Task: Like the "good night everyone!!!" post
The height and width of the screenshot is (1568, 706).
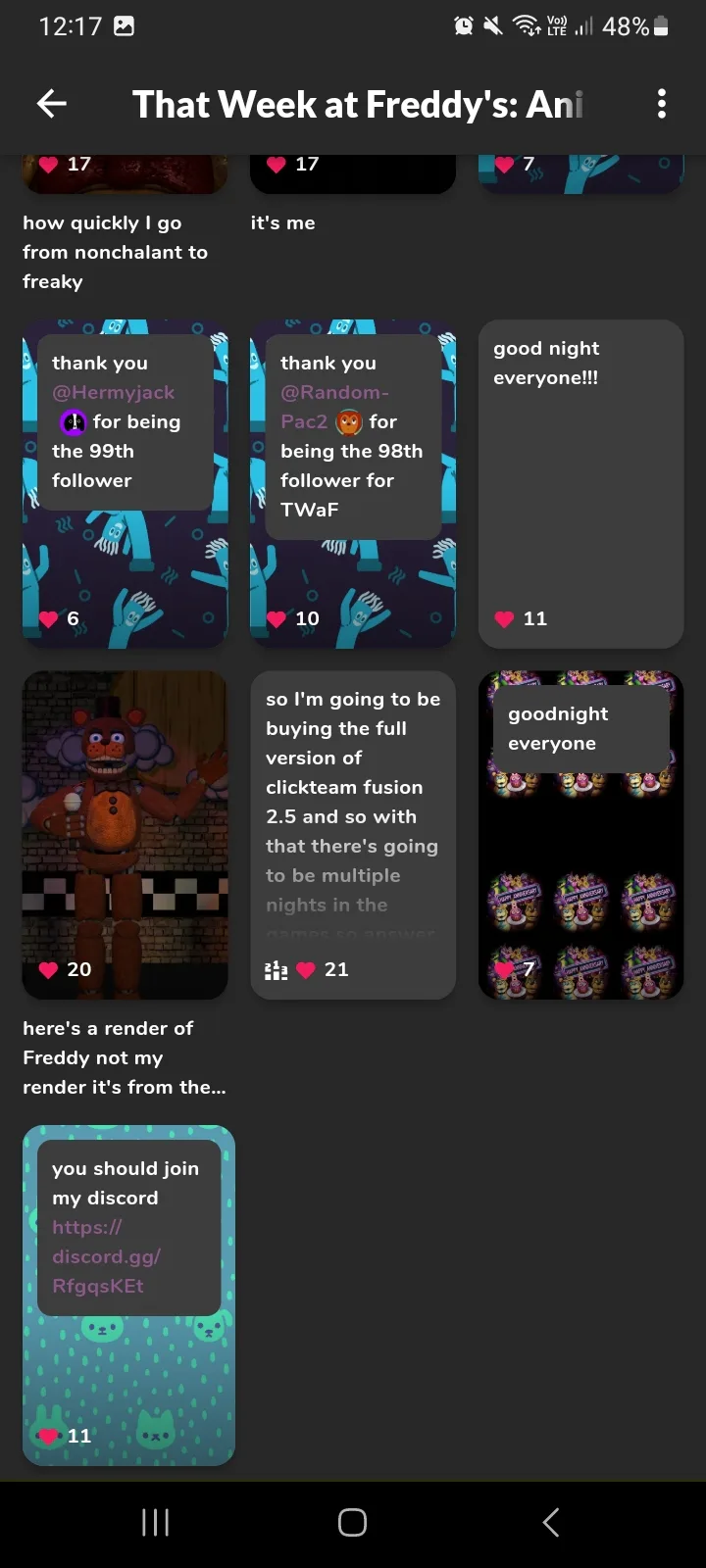Action: click(504, 618)
